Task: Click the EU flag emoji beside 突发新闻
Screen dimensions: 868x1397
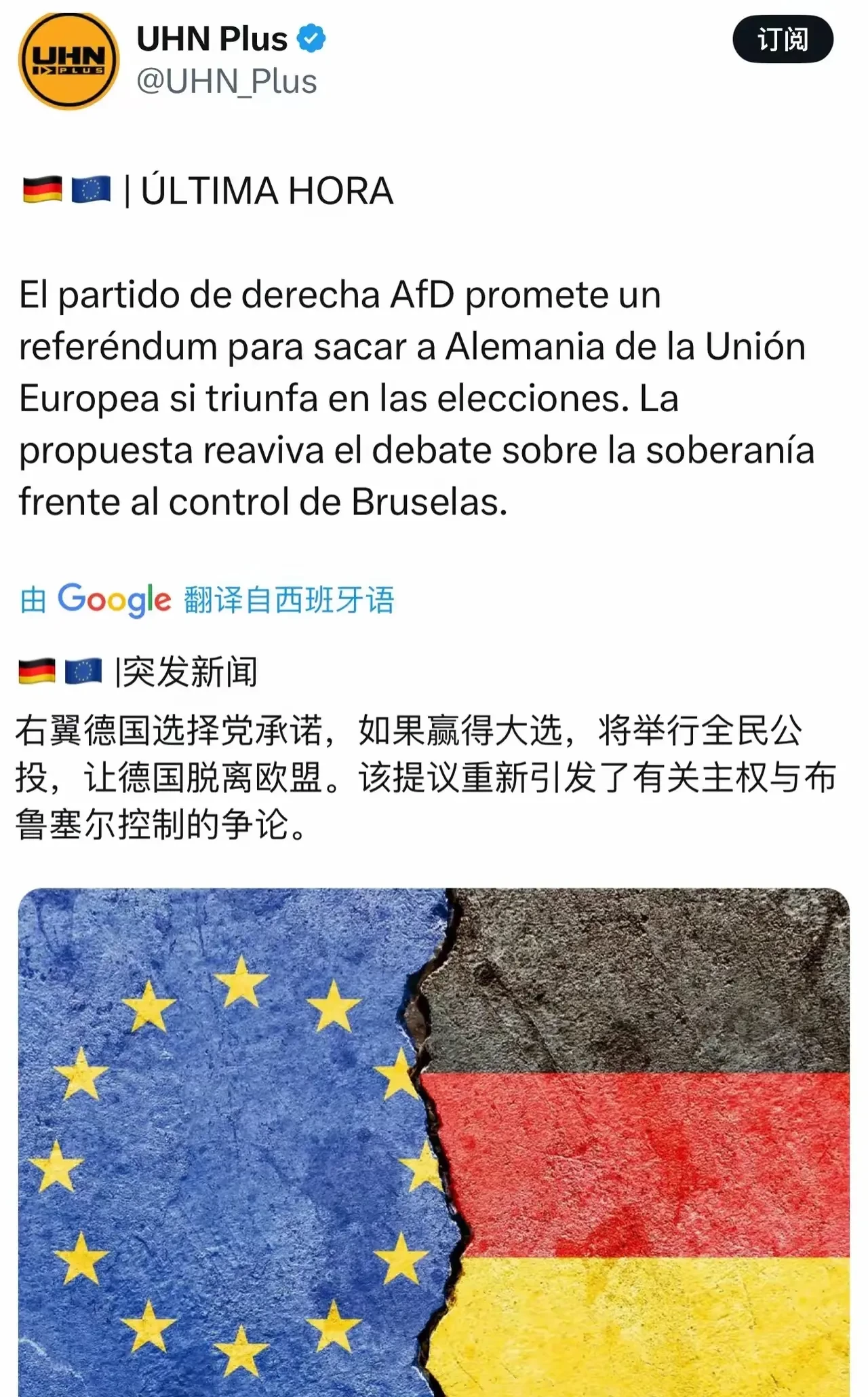Action: pos(84,672)
